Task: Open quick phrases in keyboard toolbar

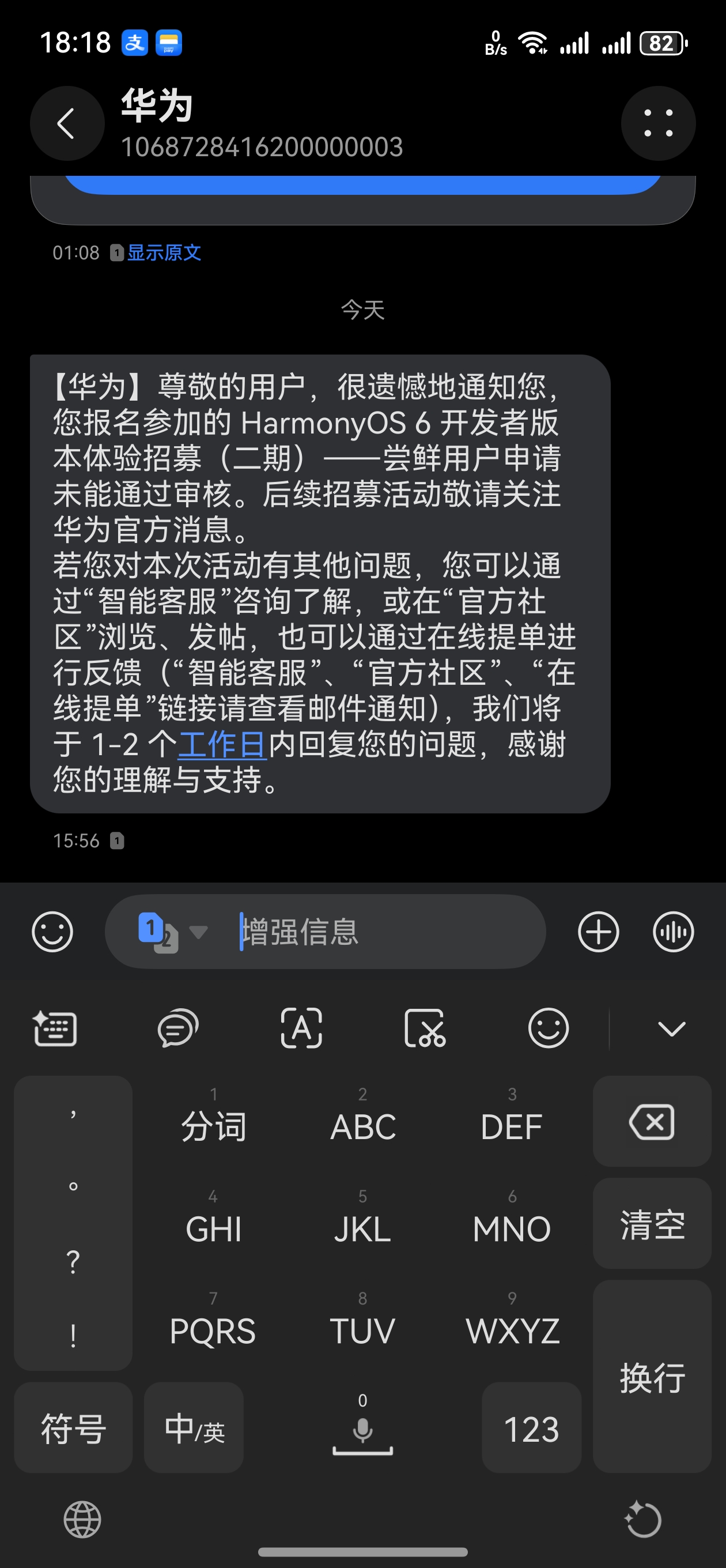Action: point(178,1028)
